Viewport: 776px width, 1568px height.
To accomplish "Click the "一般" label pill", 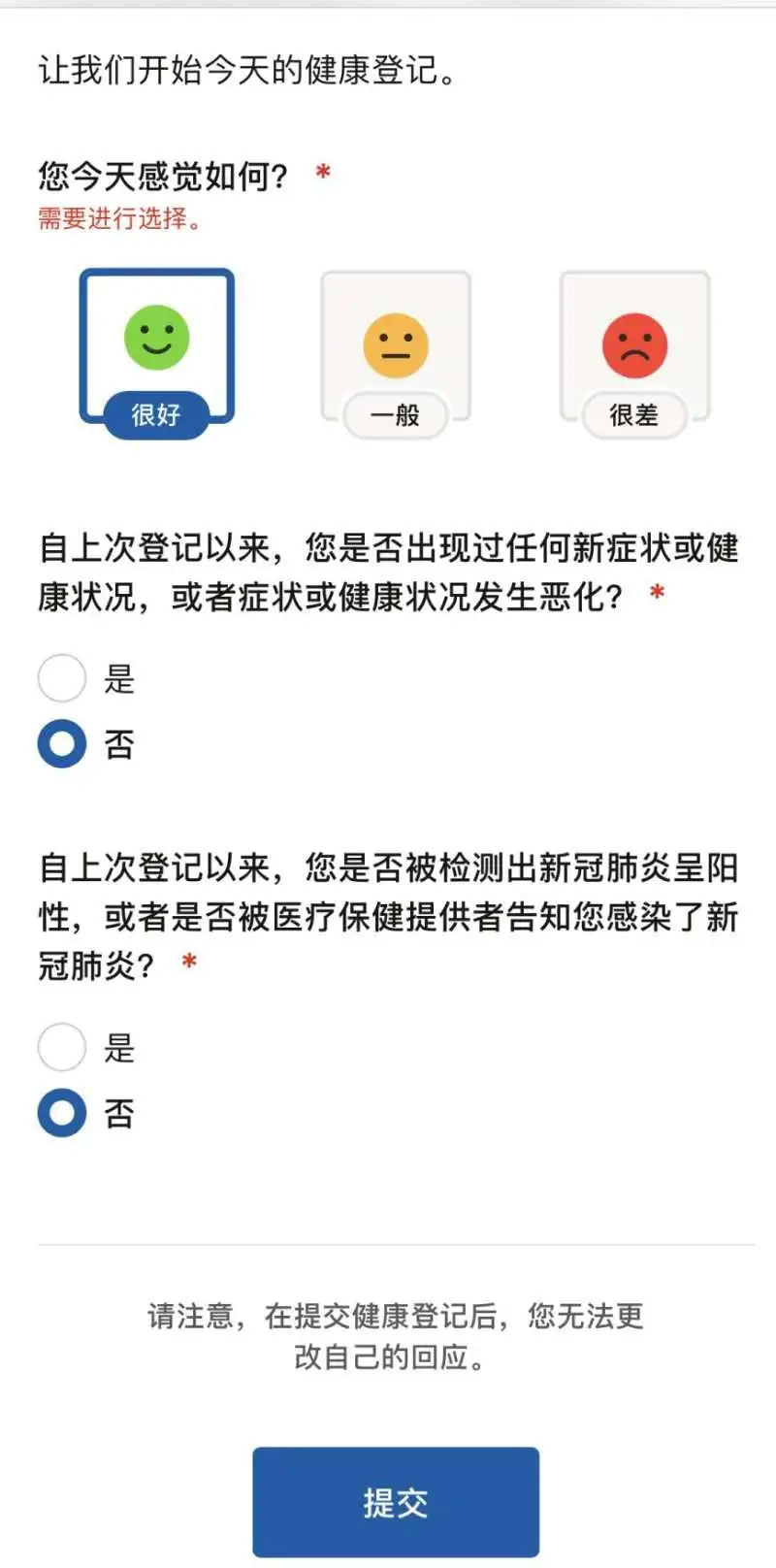I will tap(394, 416).
